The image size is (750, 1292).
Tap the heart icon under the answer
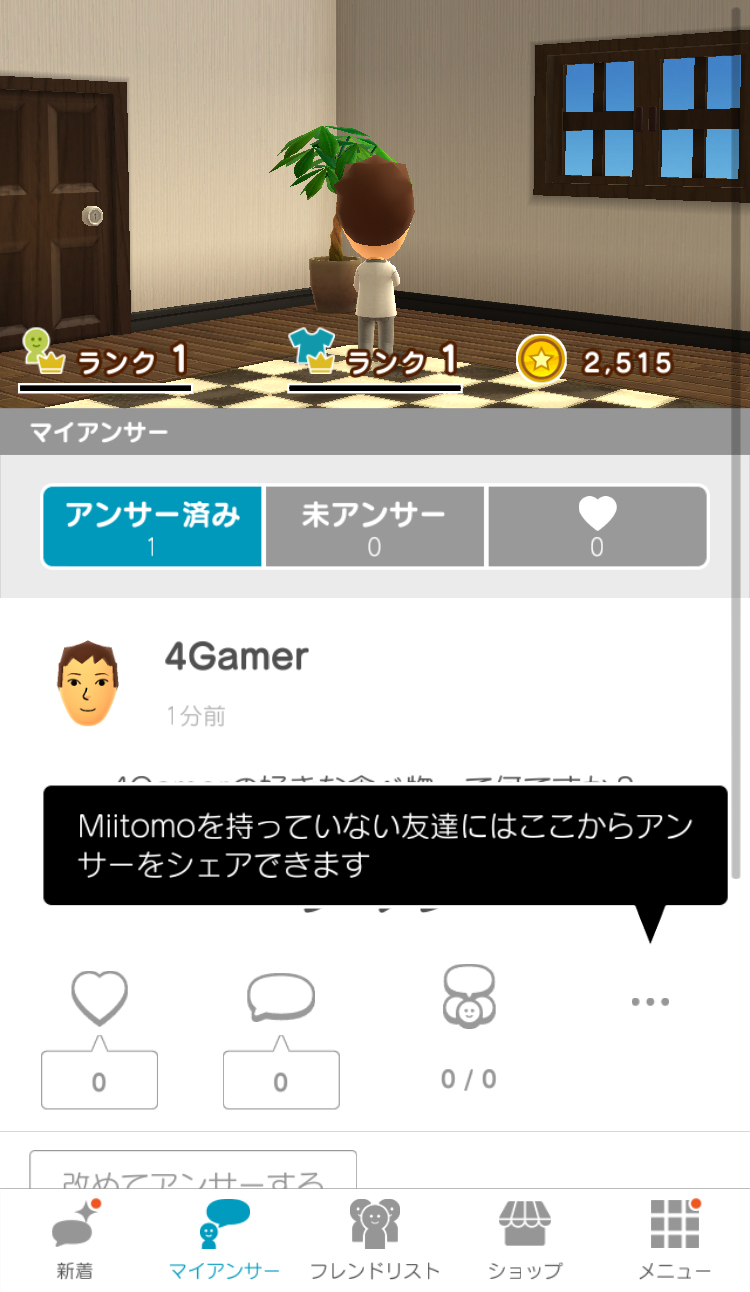click(x=99, y=996)
